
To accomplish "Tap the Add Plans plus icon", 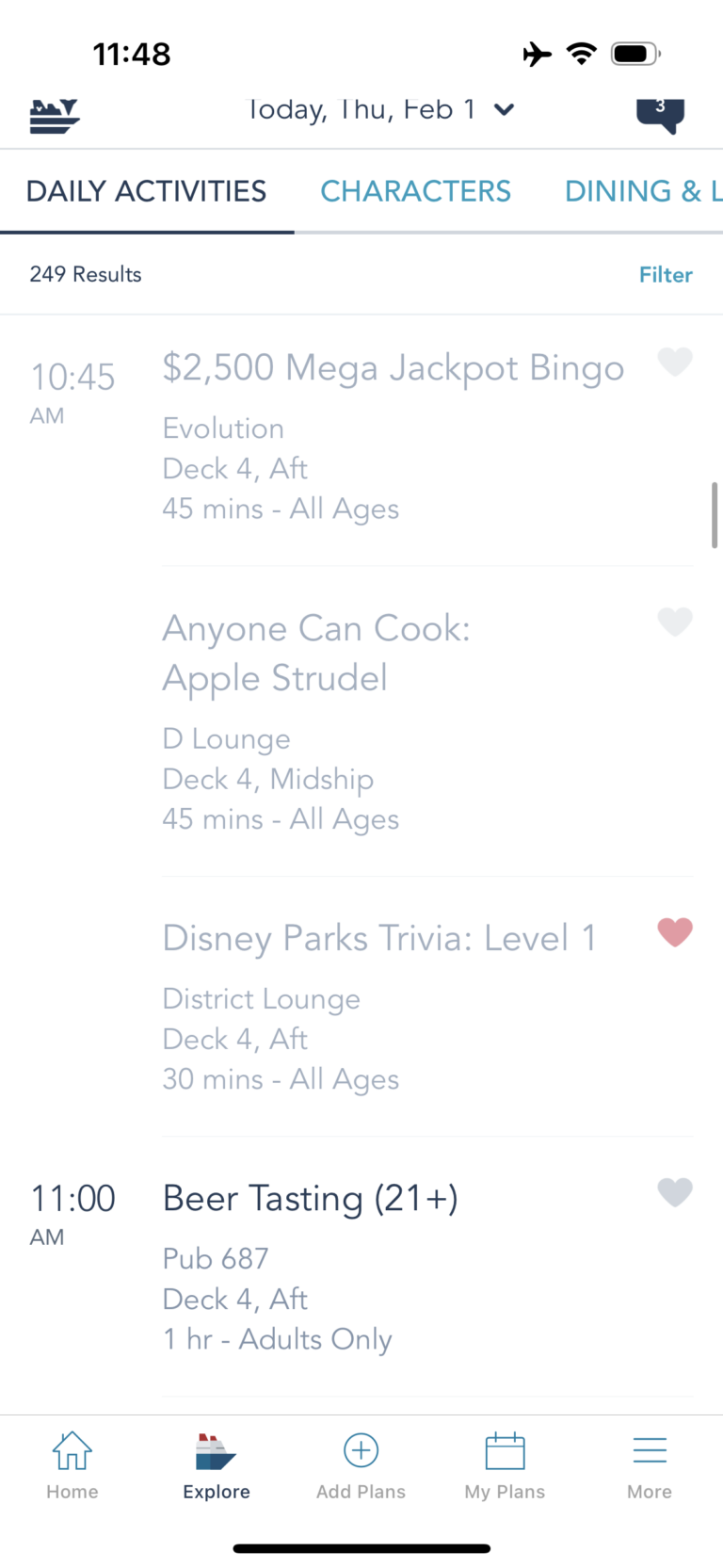I will (361, 1450).
